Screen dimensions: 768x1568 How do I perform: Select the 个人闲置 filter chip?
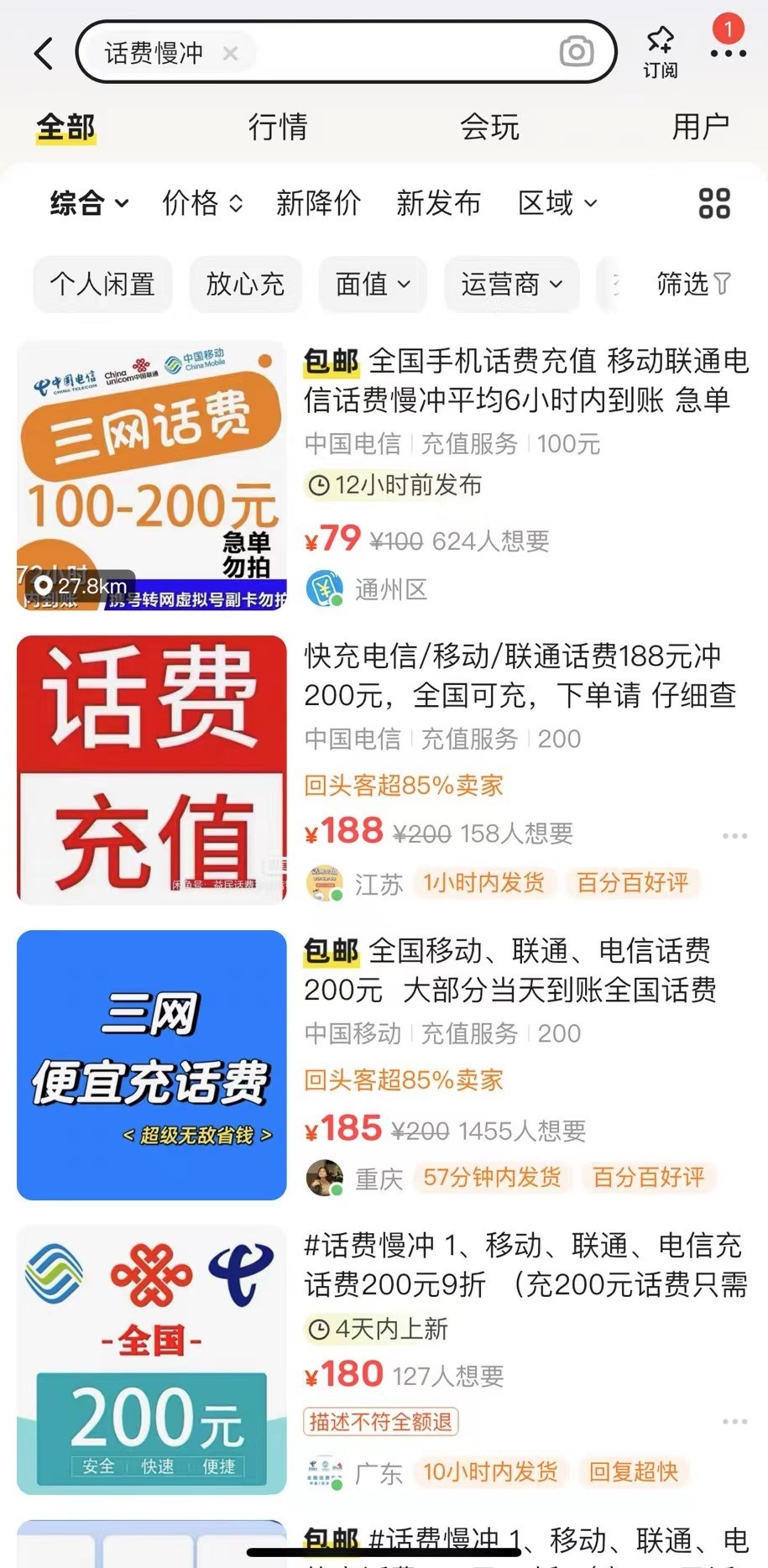pos(102,284)
